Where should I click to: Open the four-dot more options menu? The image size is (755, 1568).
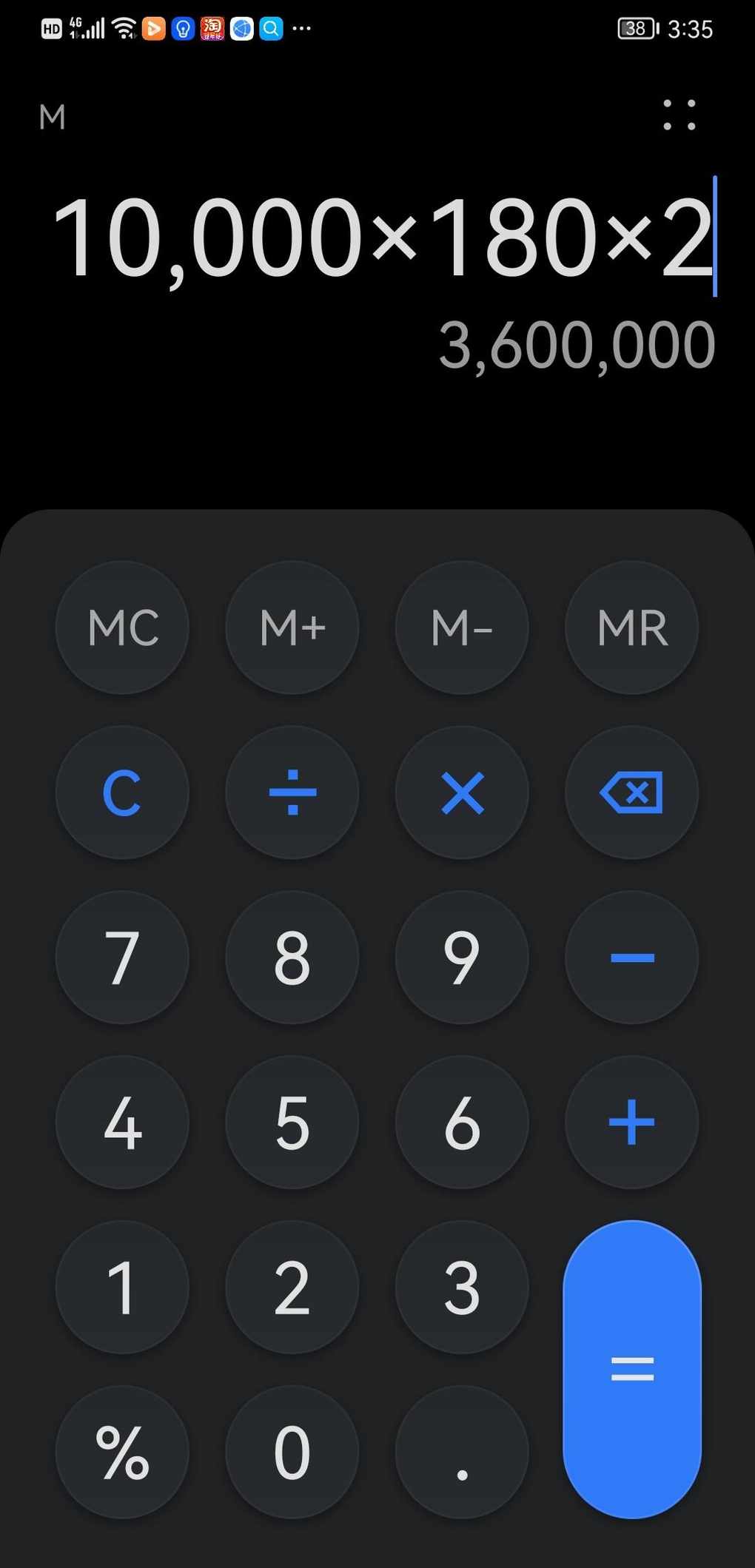tap(679, 115)
